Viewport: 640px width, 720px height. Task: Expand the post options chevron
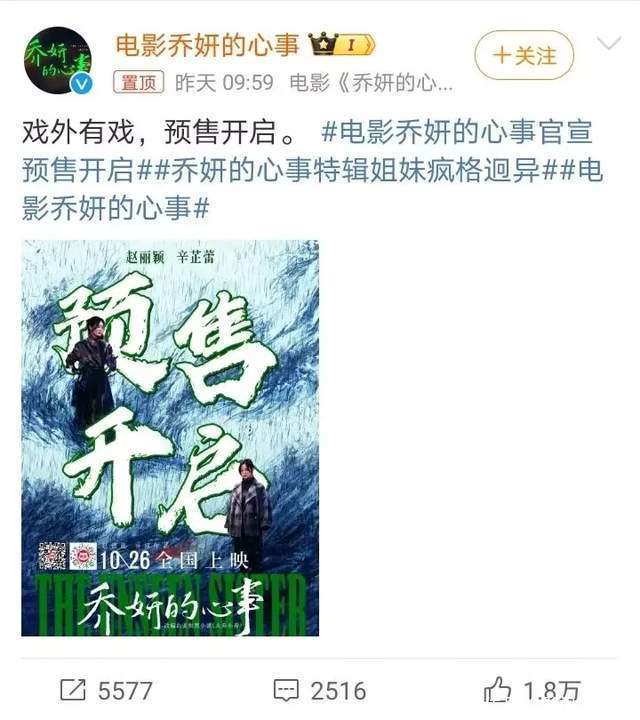pyautogui.click(x=608, y=44)
